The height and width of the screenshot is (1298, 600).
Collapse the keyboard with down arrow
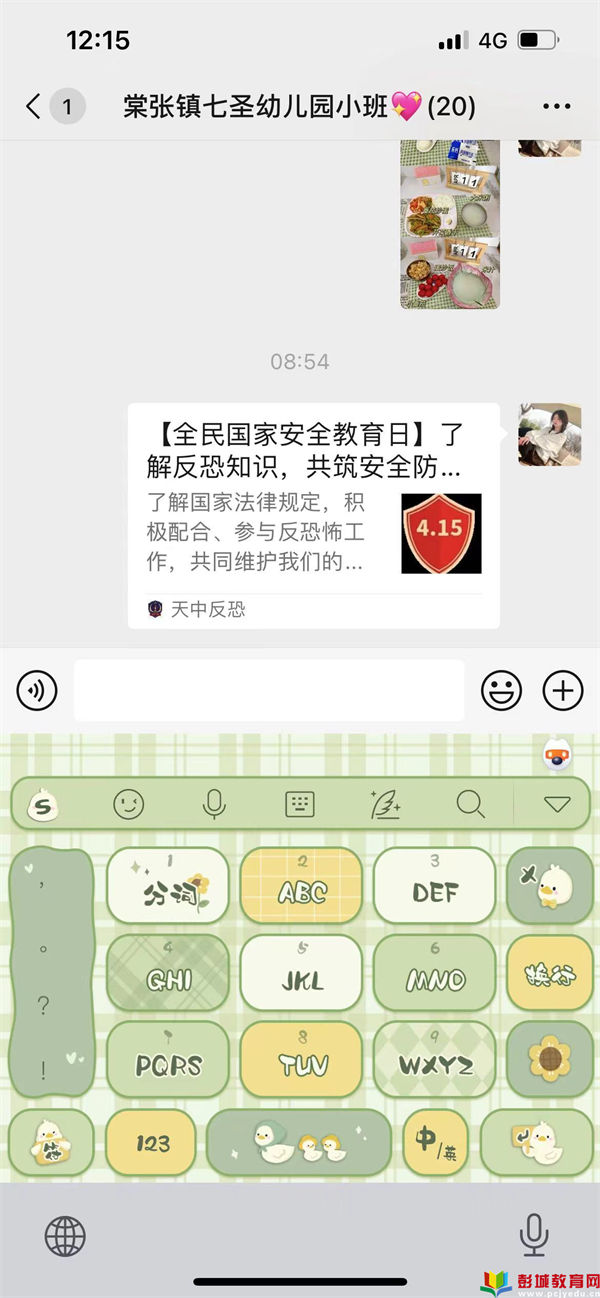point(556,804)
